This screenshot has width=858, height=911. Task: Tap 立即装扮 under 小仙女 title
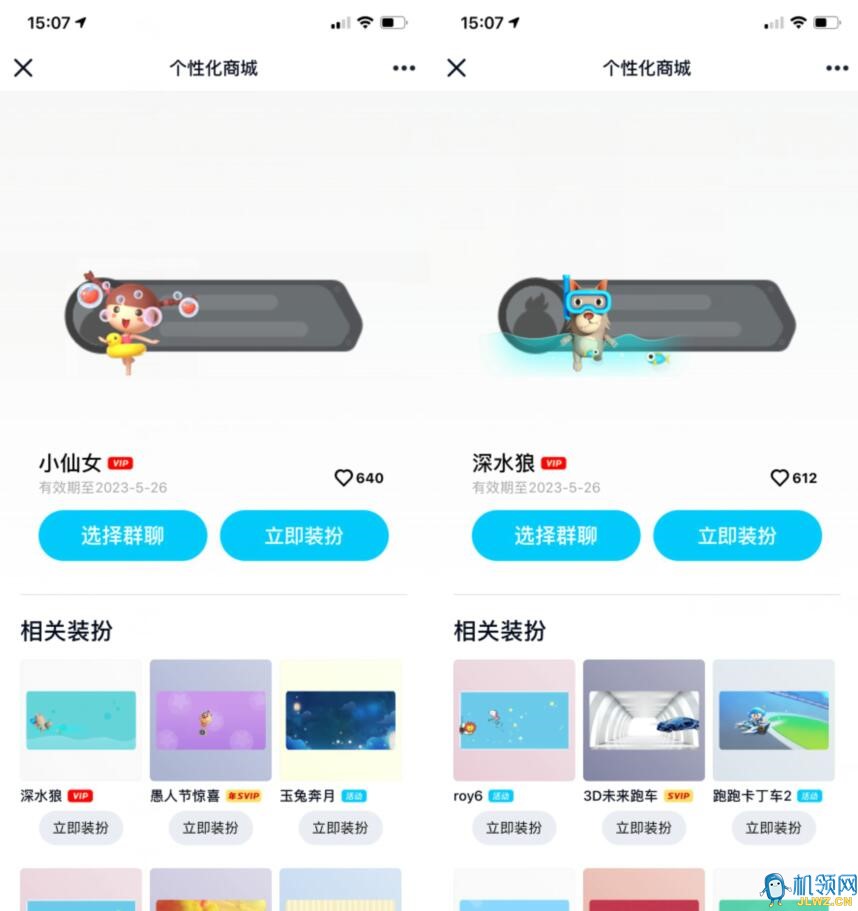304,536
